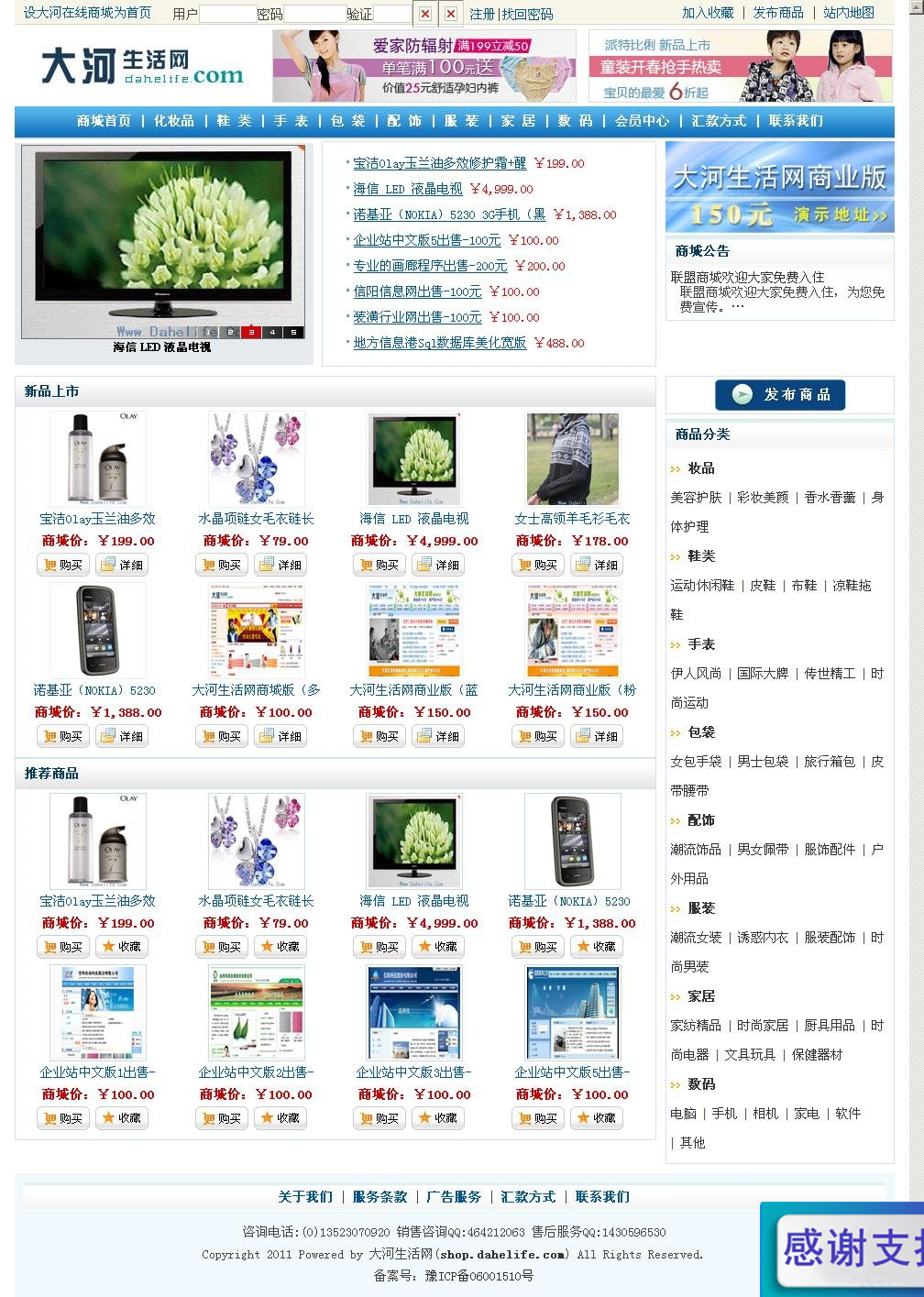
Task: Open the 注册 register link
Action: (482, 14)
